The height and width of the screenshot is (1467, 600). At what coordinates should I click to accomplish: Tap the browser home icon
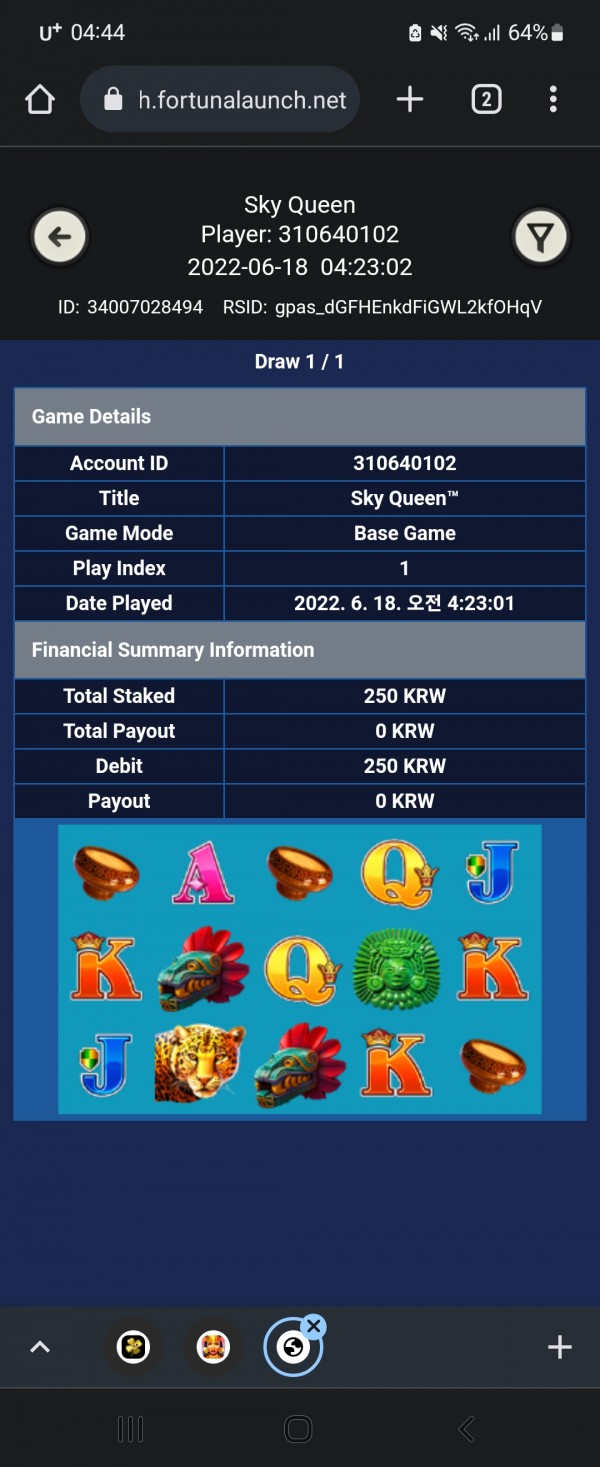40,99
